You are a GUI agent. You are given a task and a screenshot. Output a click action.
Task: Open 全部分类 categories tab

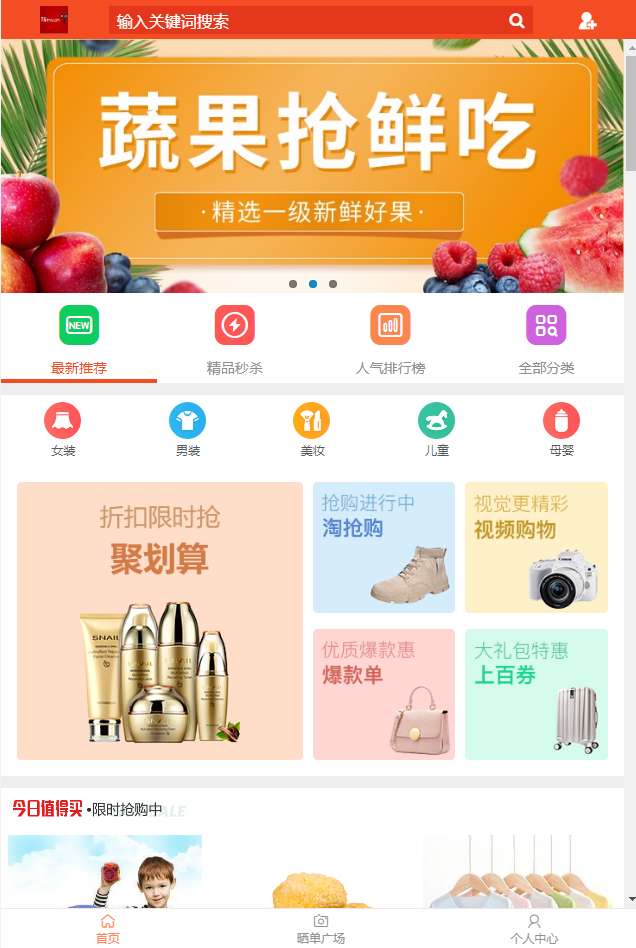(546, 340)
